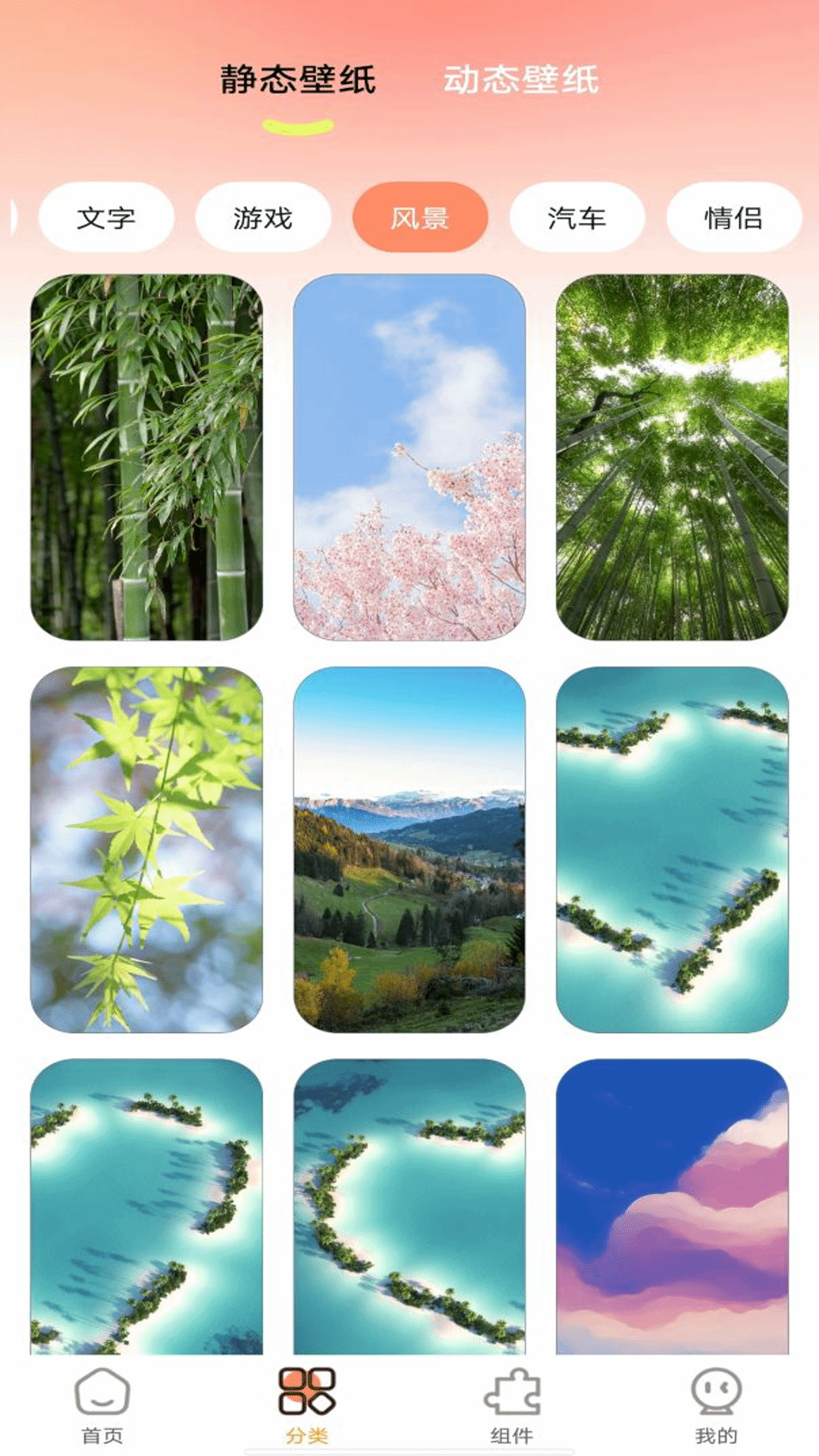The height and width of the screenshot is (1456, 819).
Task: Choose the 游戏 category chip
Action: 263,218
